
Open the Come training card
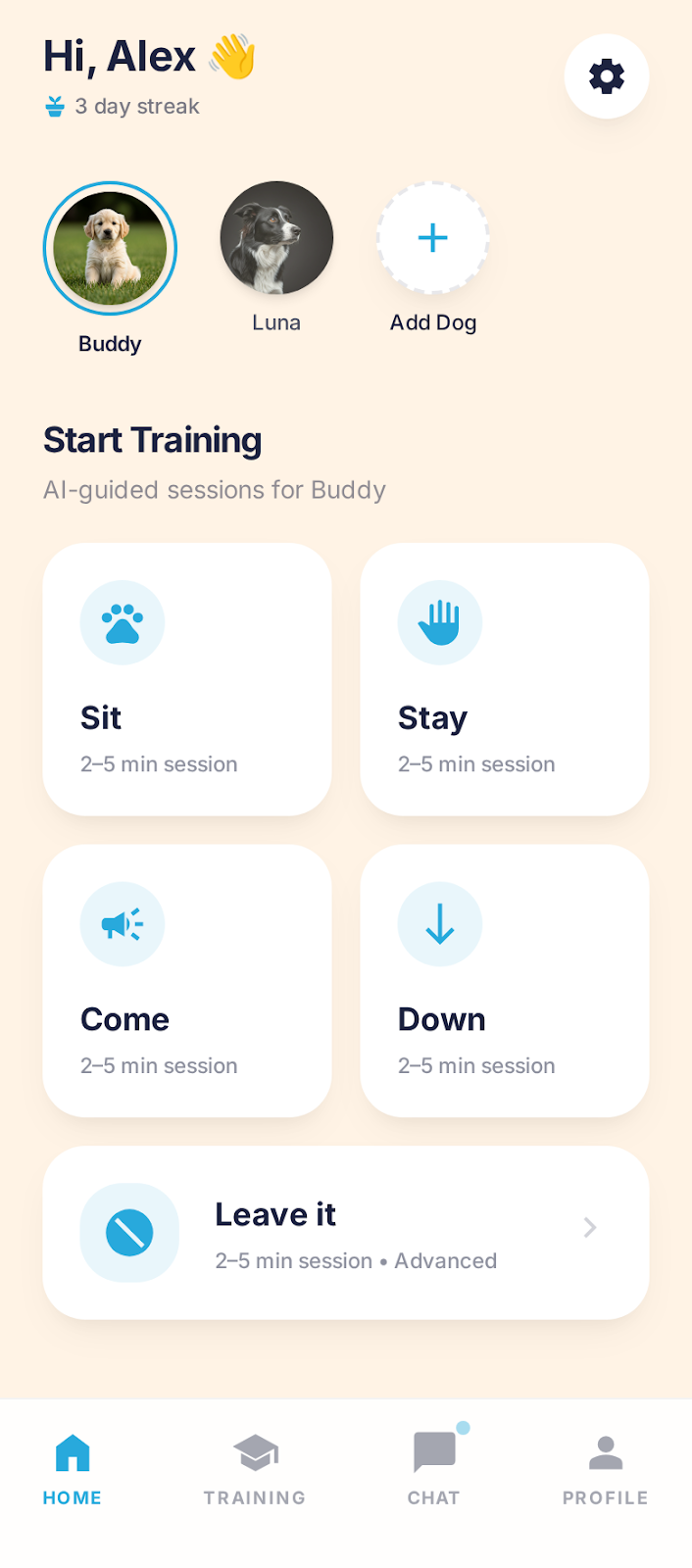pos(187,980)
